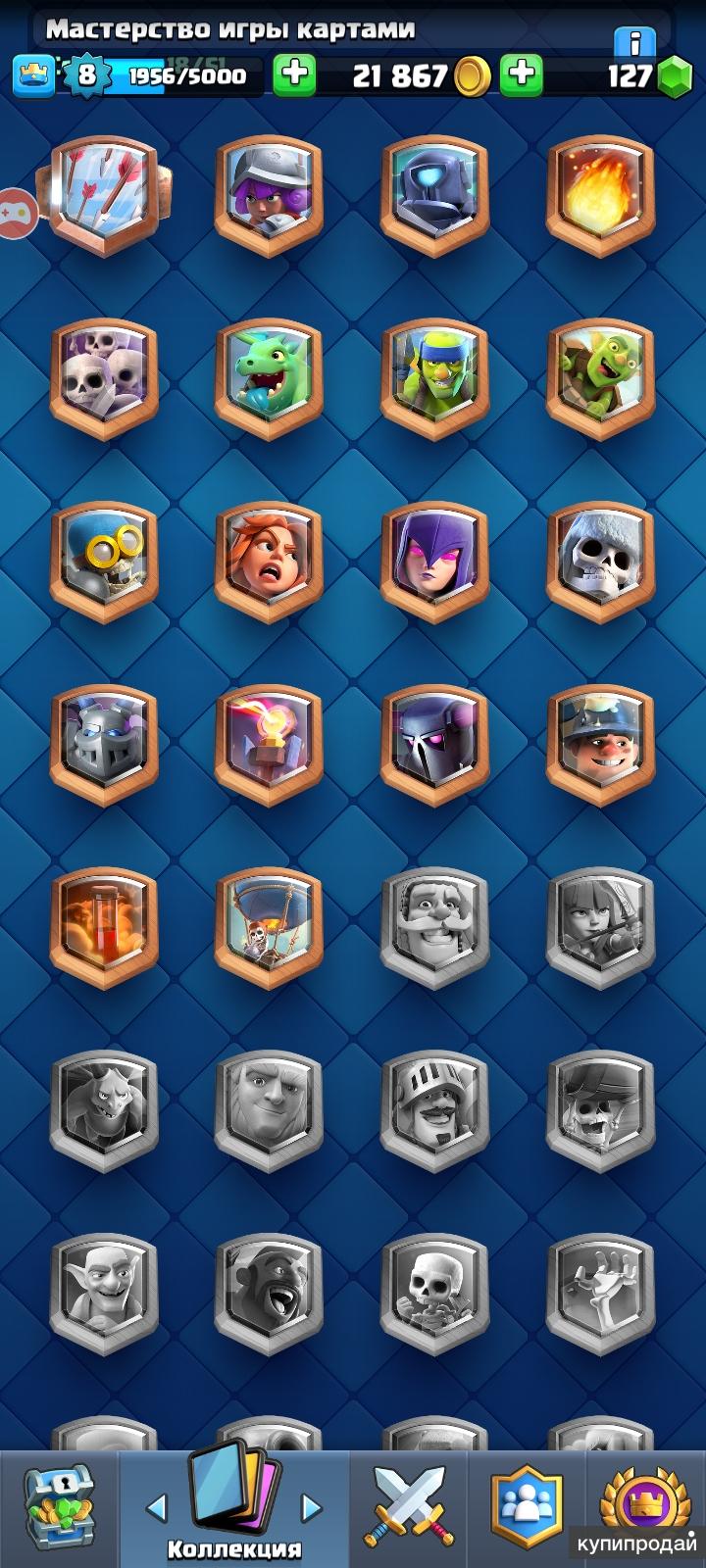Switch to the Battle tab

409,1509
